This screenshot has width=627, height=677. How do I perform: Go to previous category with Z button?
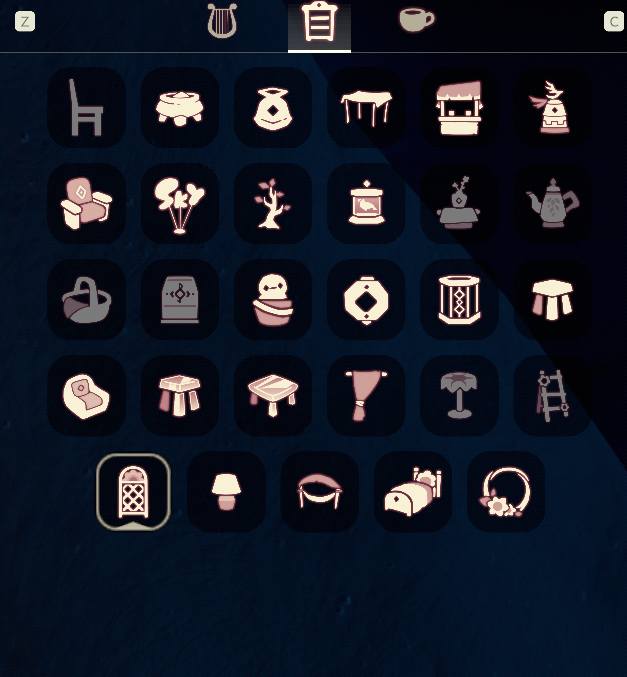pos(25,22)
